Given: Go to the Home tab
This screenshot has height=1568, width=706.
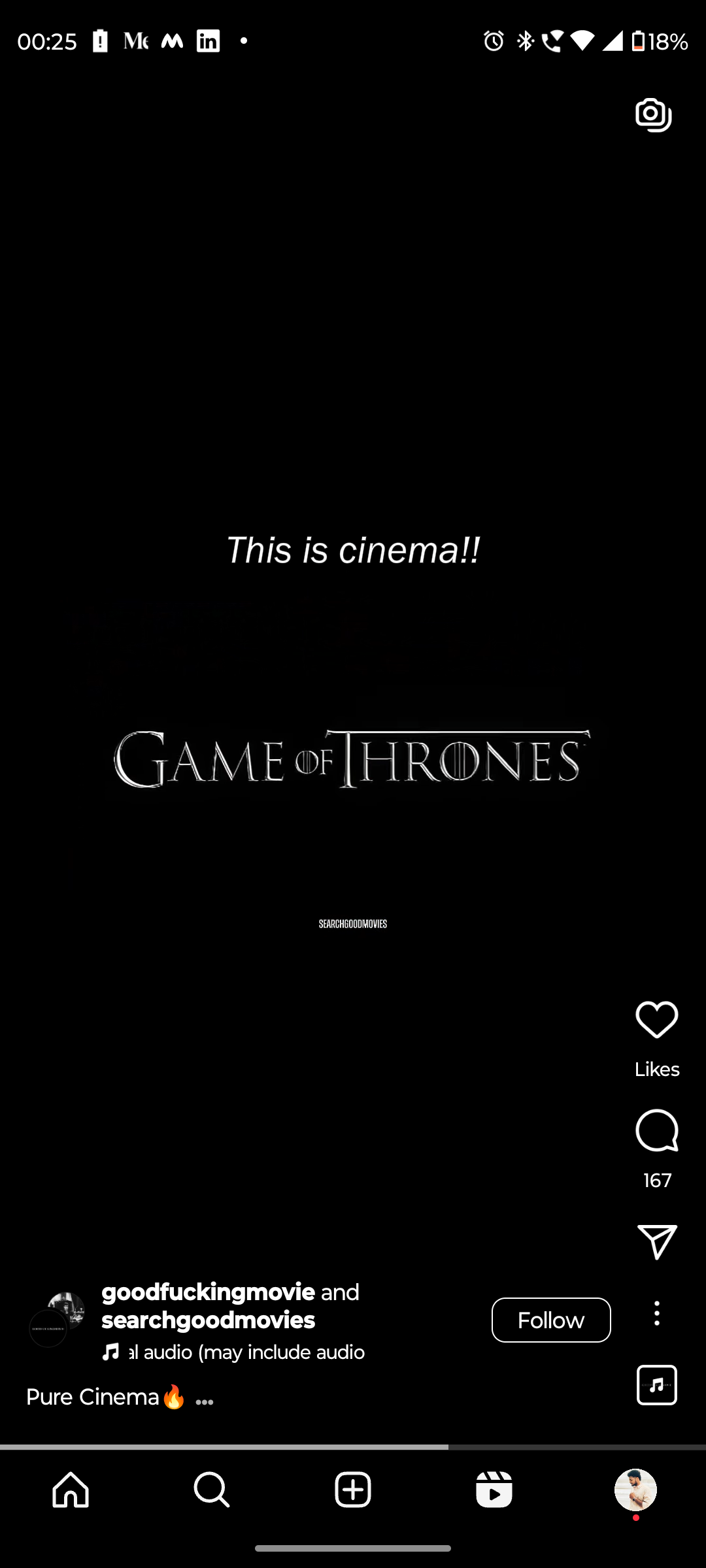Looking at the screenshot, I should coord(71,1490).
